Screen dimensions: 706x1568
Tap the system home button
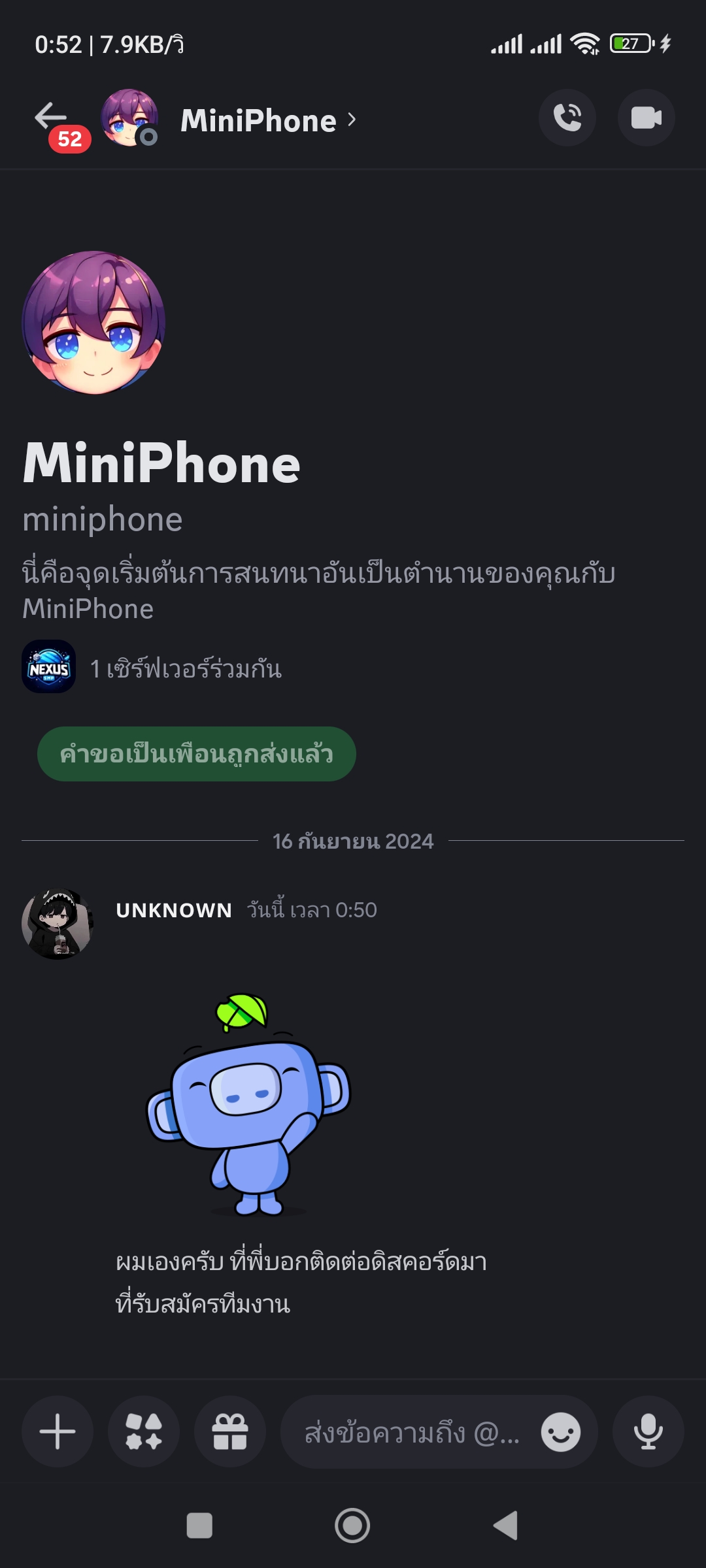pos(352,1526)
